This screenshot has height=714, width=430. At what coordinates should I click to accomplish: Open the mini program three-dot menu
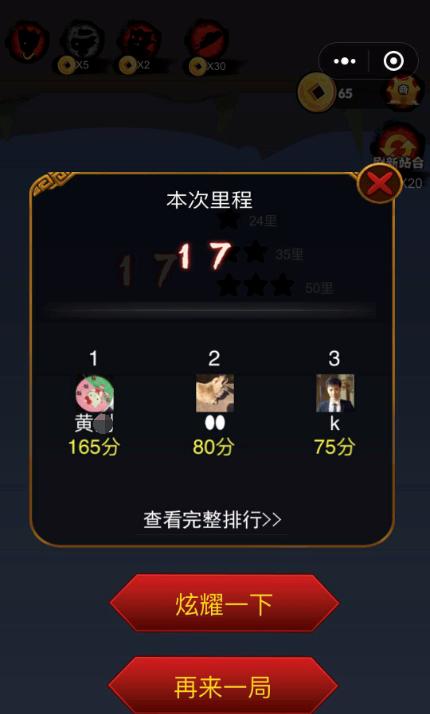click(x=344, y=61)
